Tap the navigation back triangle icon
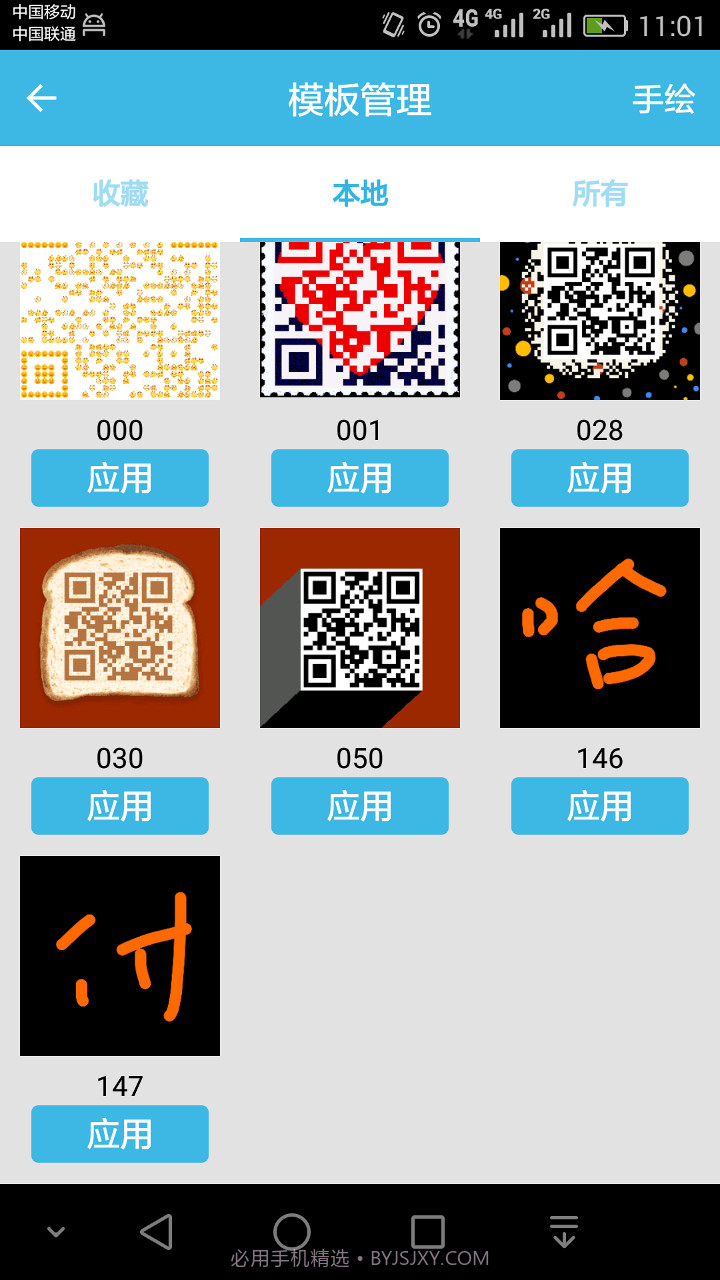720x1280 pixels. click(156, 1229)
